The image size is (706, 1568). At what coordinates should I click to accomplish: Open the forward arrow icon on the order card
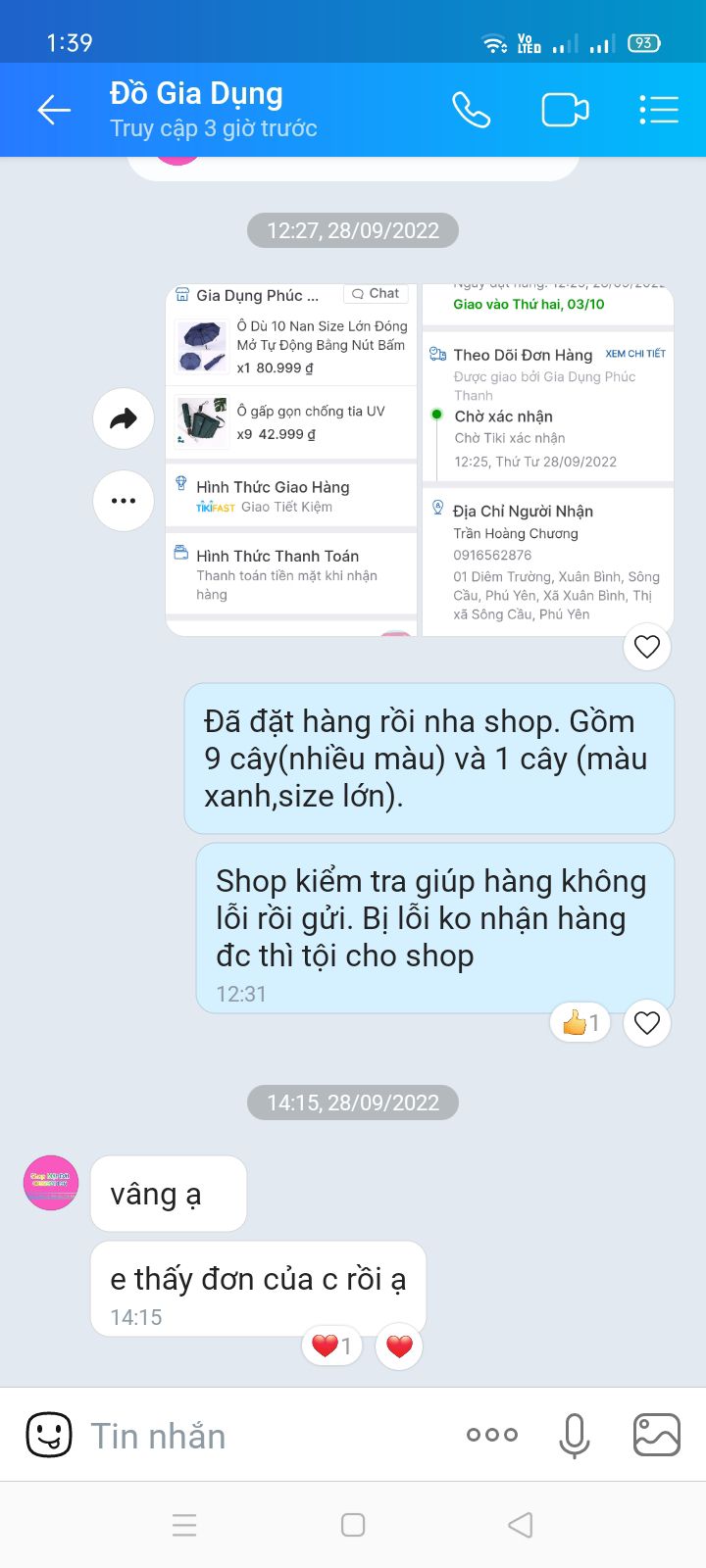coord(123,418)
